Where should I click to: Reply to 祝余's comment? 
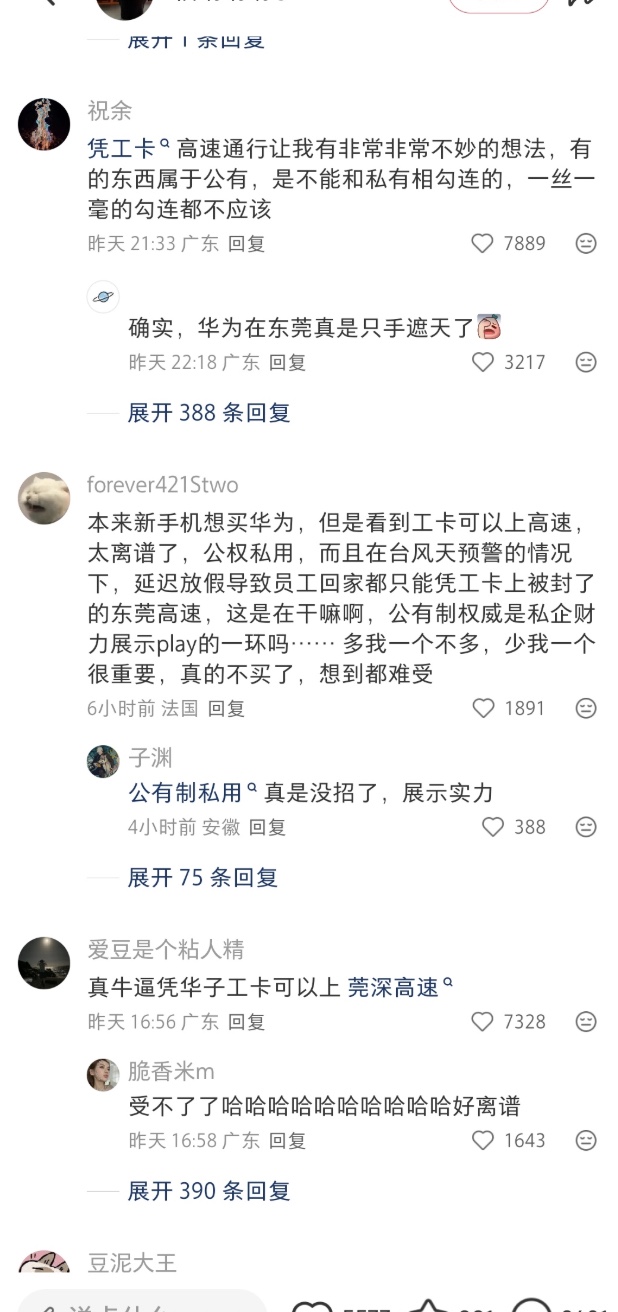246,243
